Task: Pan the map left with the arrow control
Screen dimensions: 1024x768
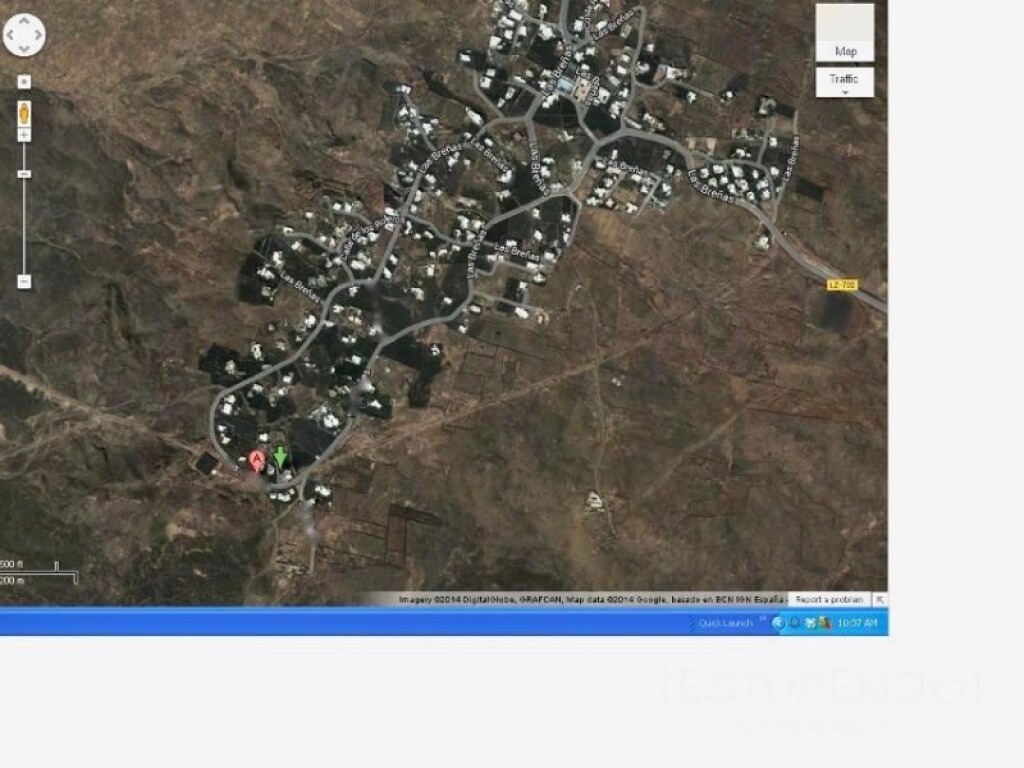Action: [10, 35]
